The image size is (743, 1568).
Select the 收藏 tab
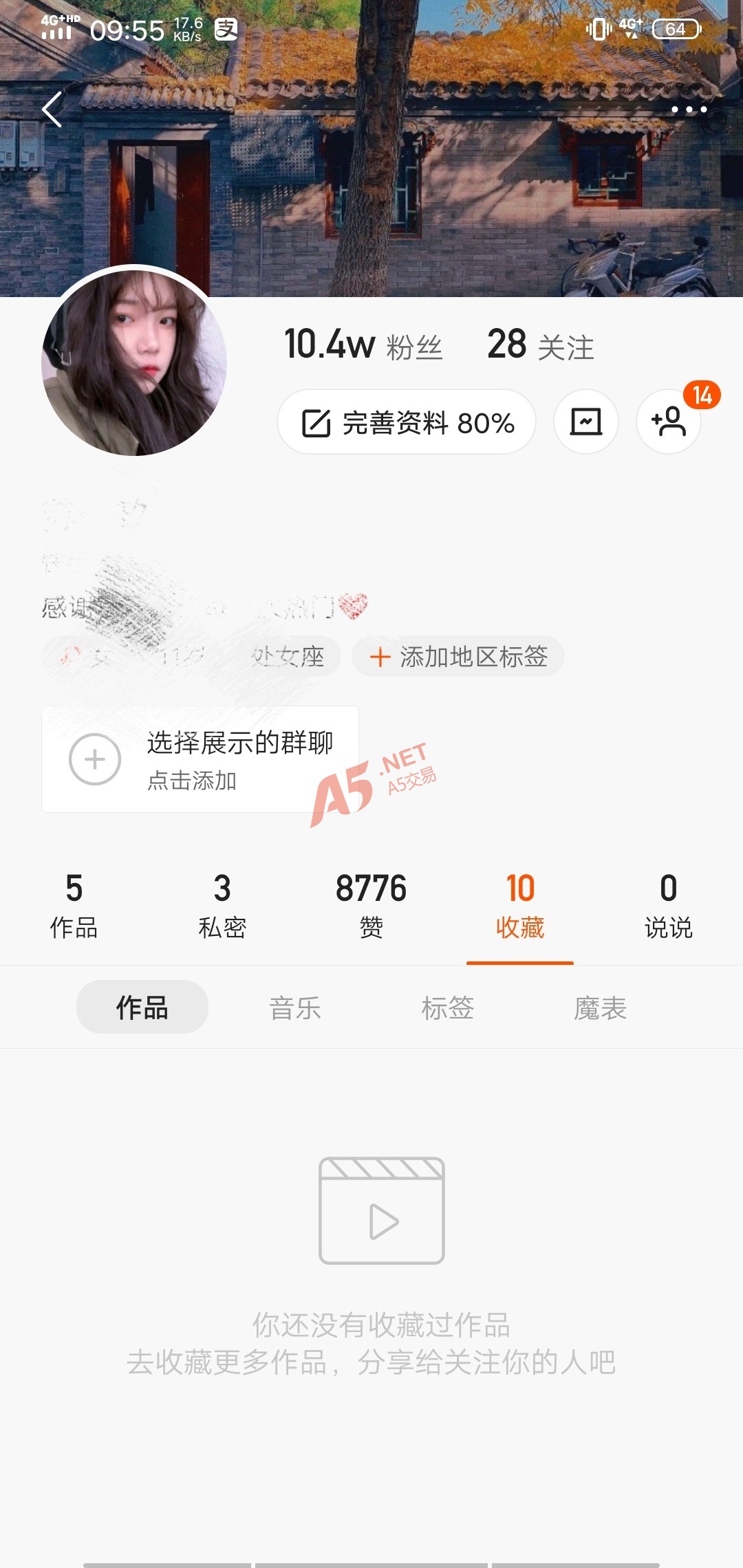tap(520, 905)
